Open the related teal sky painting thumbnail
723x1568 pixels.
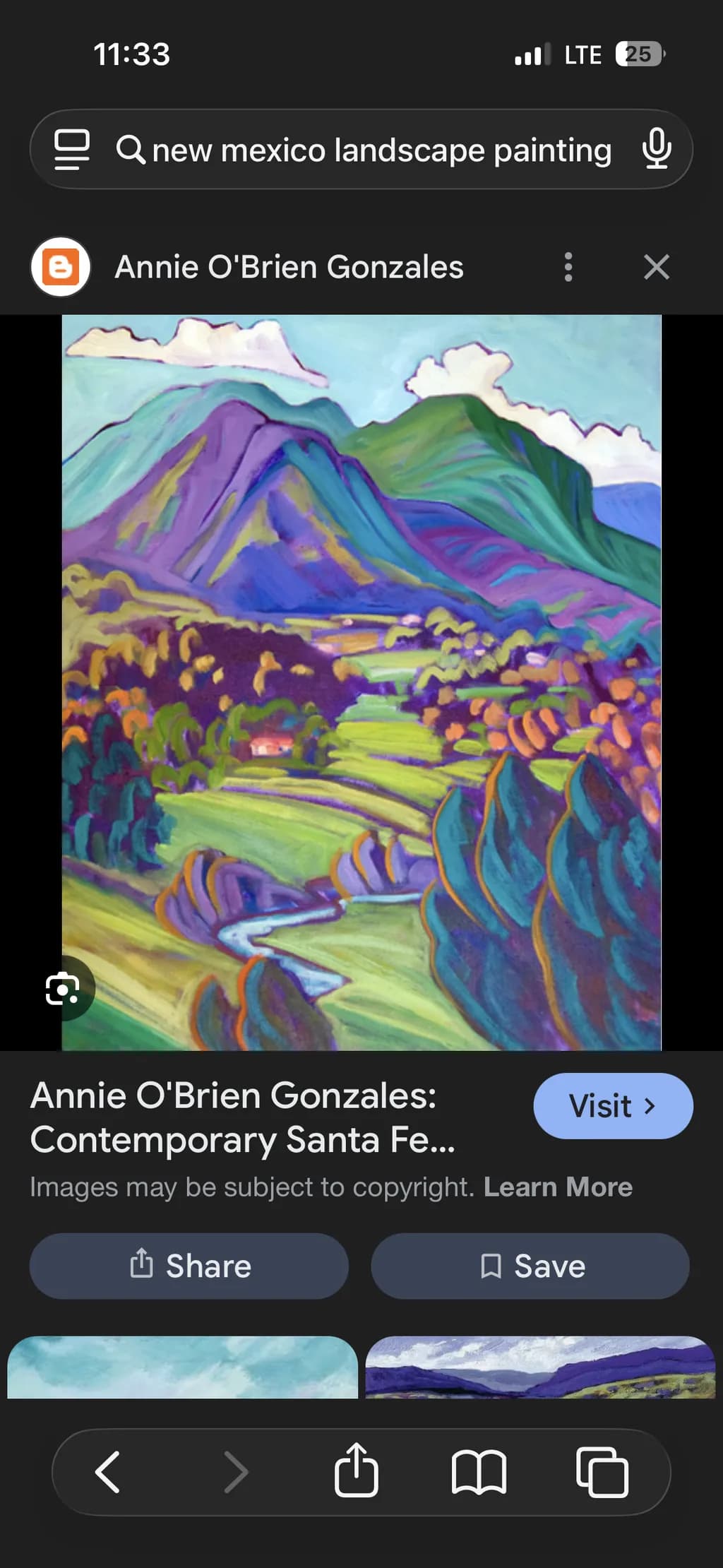[183, 1367]
